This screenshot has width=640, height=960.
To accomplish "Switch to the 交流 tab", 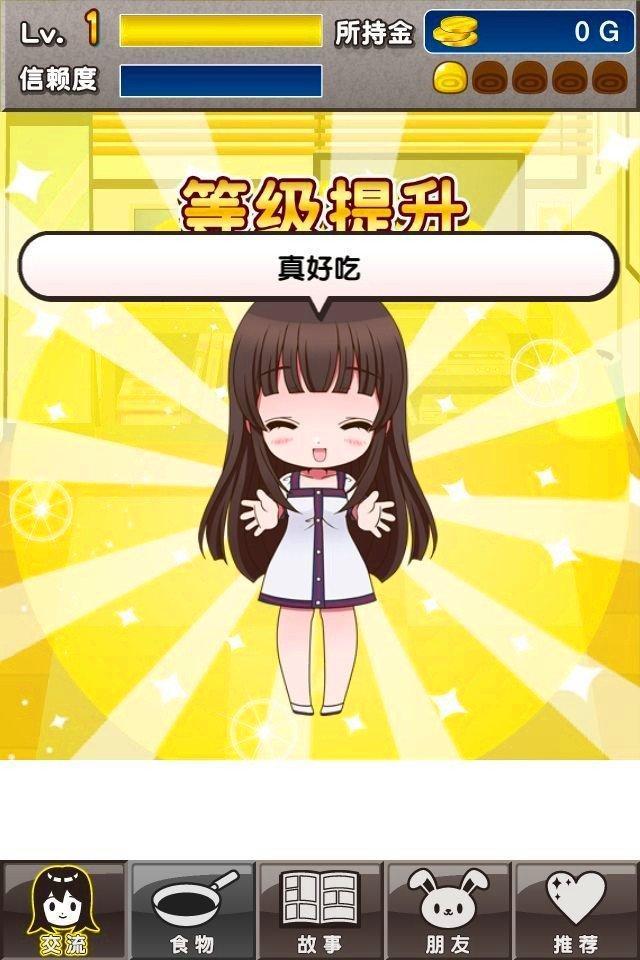I will coord(64,910).
